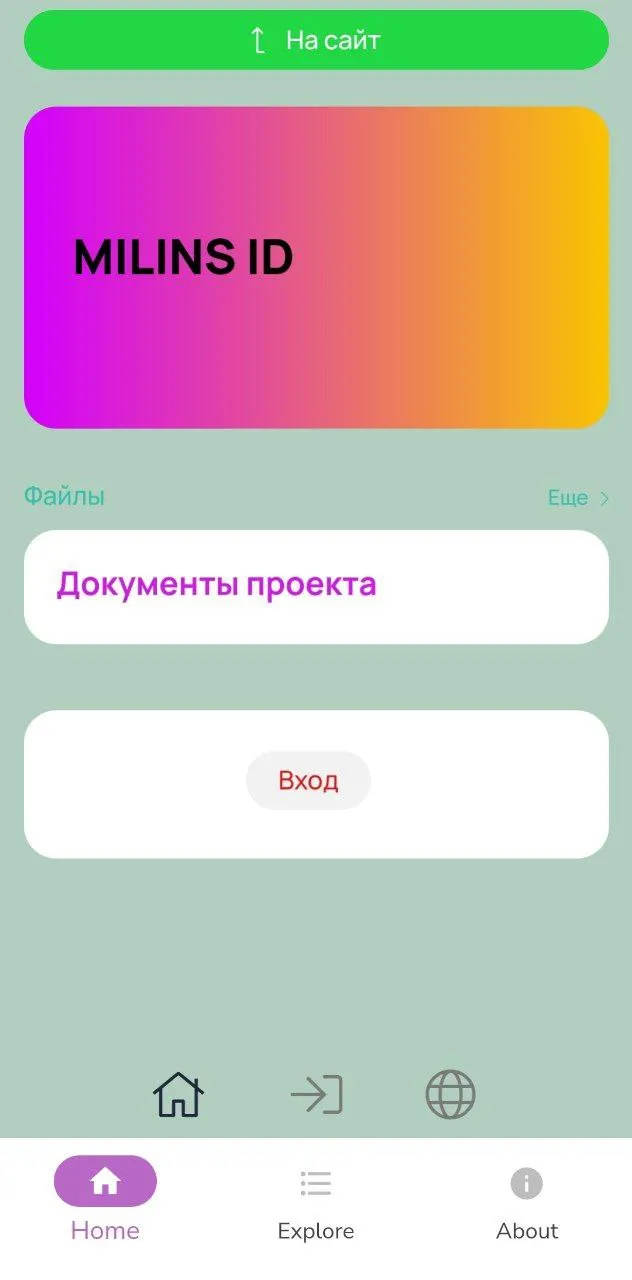The height and width of the screenshot is (1280, 632).
Task: Tap the login arrow icon
Action: click(x=316, y=1095)
